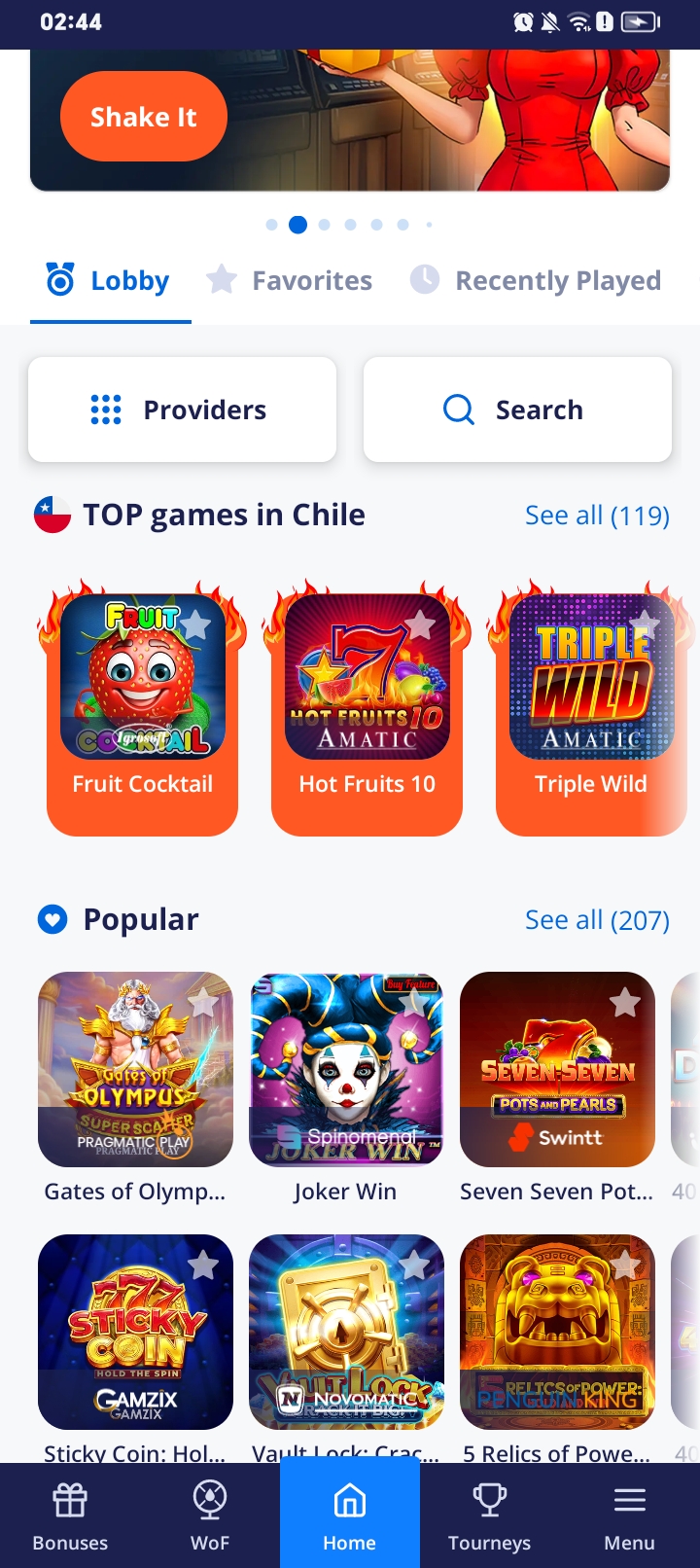Open the WoF tab
The height and width of the screenshot is (1568, 700).
click(x=210, y=1515)
